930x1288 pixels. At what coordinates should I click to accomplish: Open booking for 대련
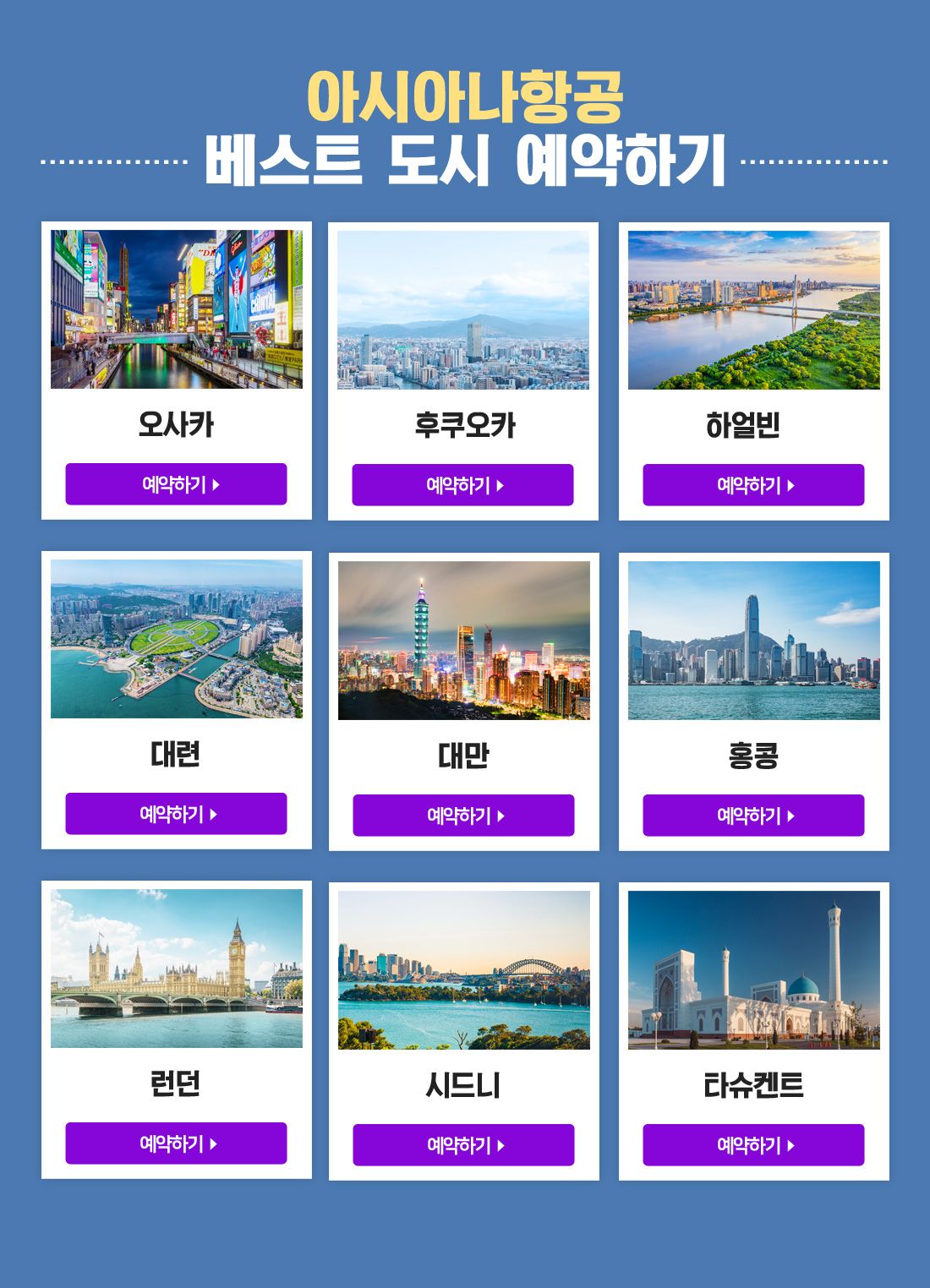(x=176, y=814)
